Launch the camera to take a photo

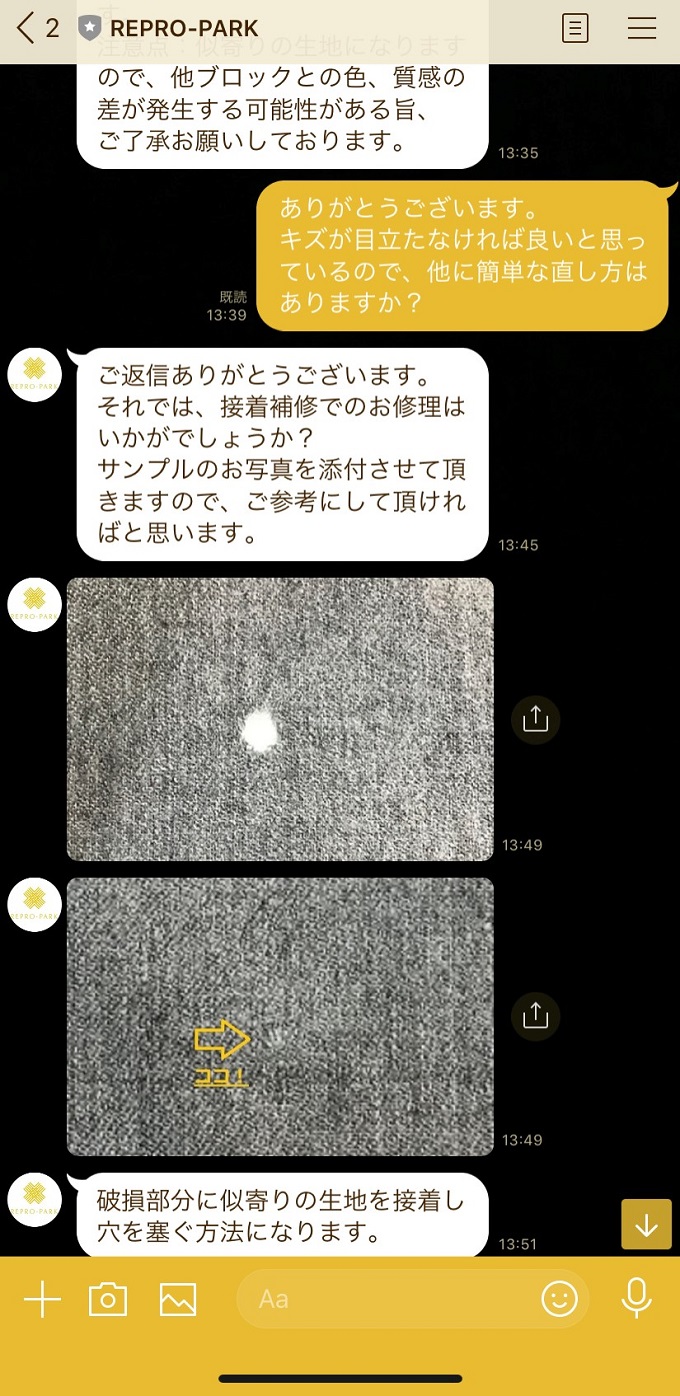click(108, 1299)
